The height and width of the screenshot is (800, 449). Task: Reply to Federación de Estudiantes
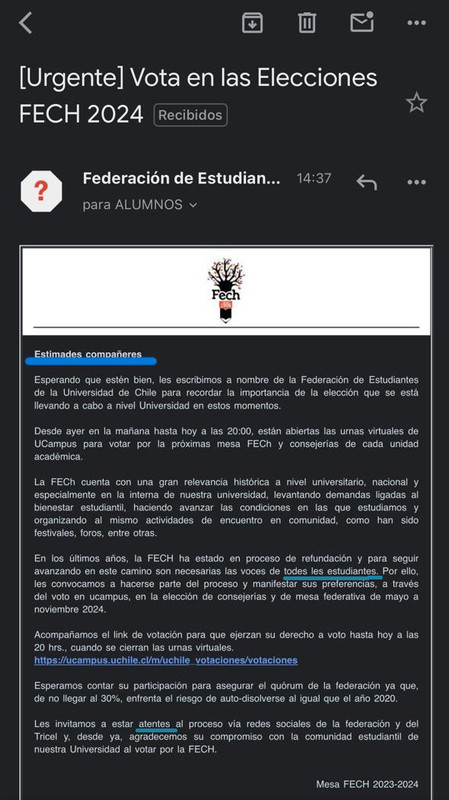pos(366,182)
